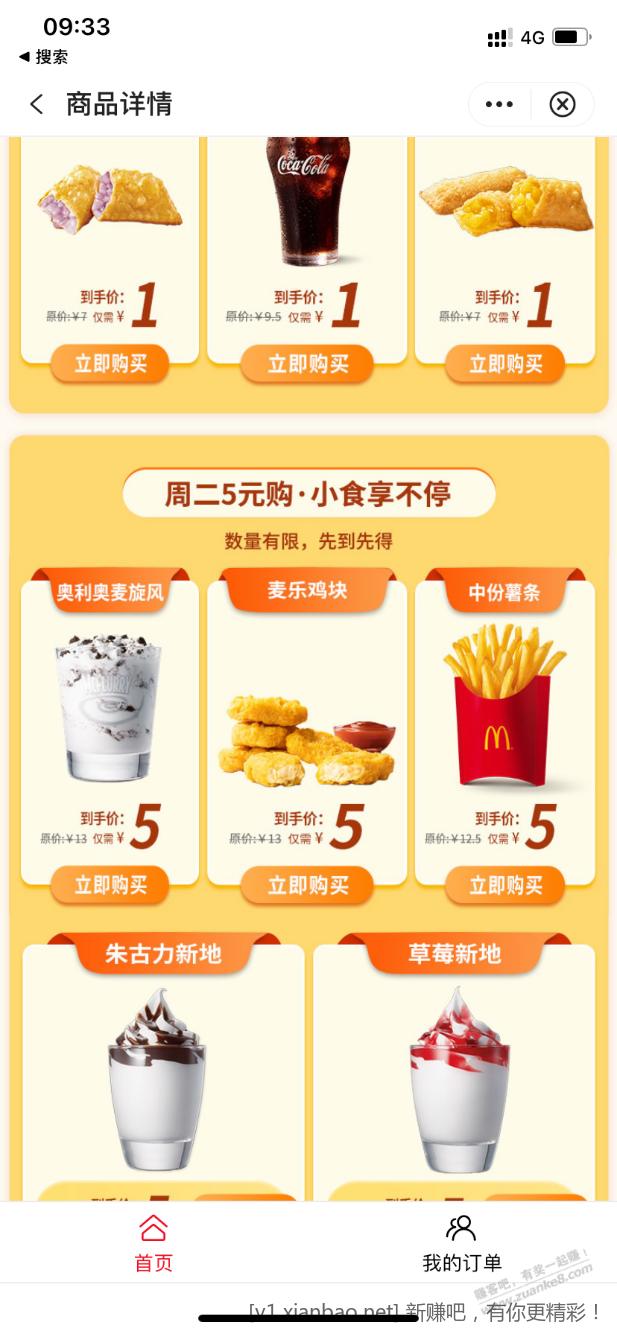Close the mini program

563,104
